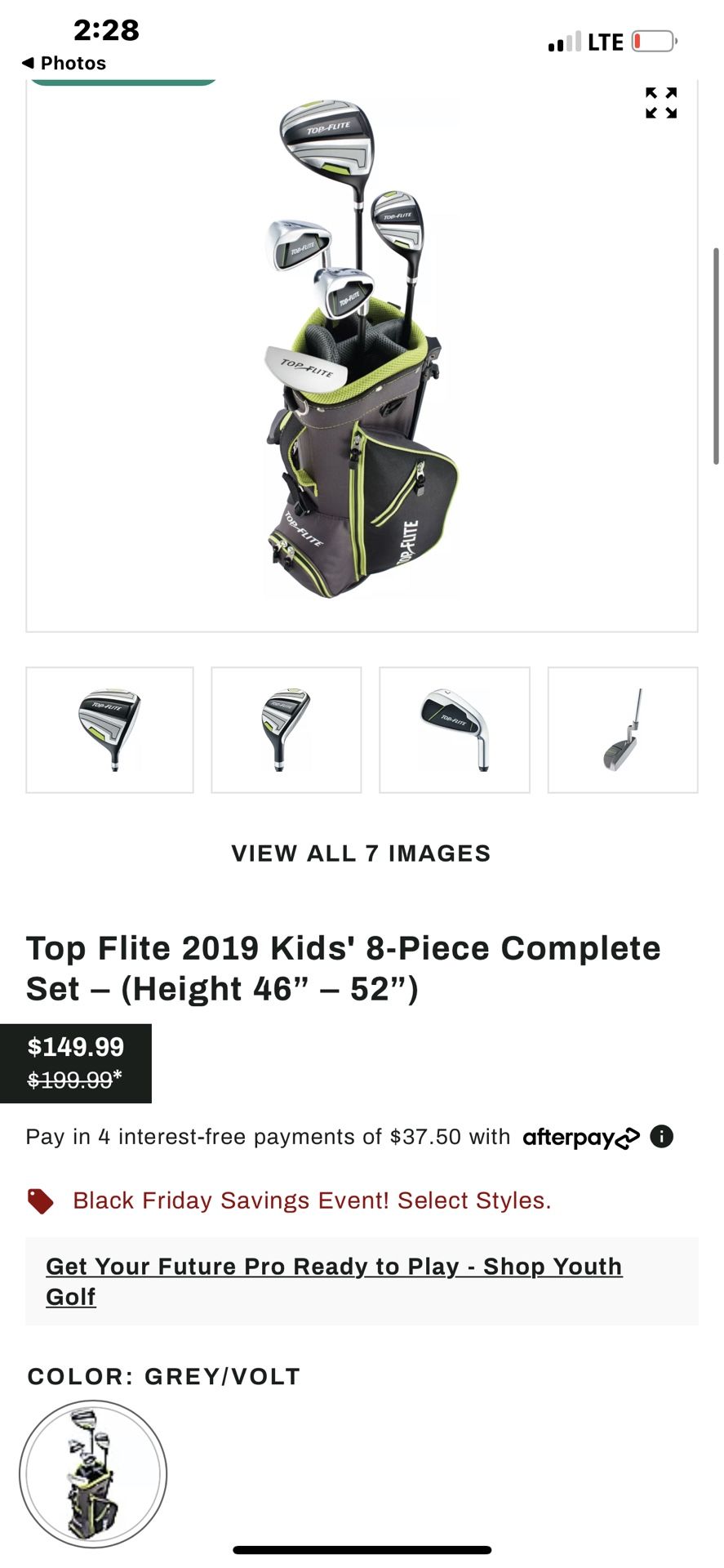The image size is (724, 1568).
Task: Tap View All 7 Images
Action: pyautogui.click(x=361, y=853)
